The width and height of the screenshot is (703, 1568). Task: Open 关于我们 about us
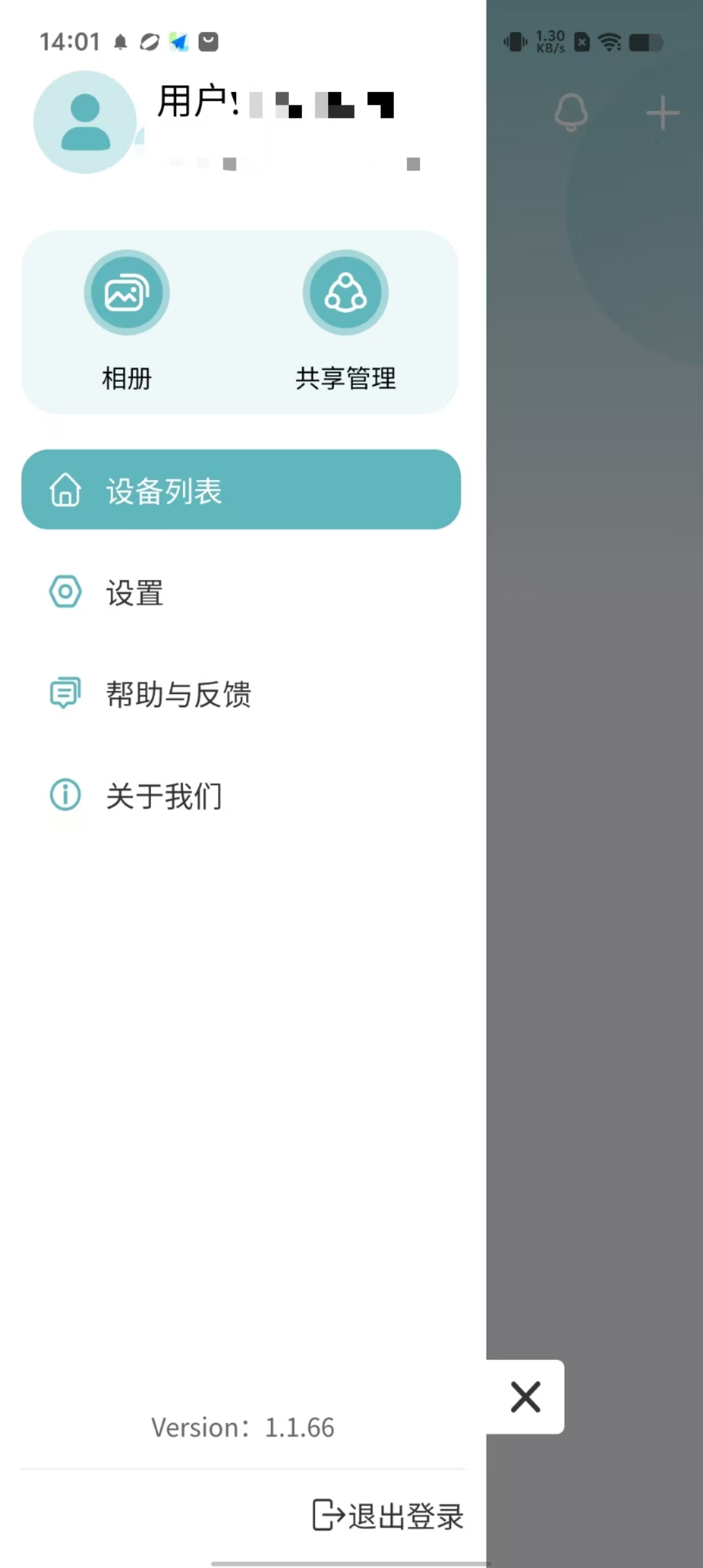164,796
